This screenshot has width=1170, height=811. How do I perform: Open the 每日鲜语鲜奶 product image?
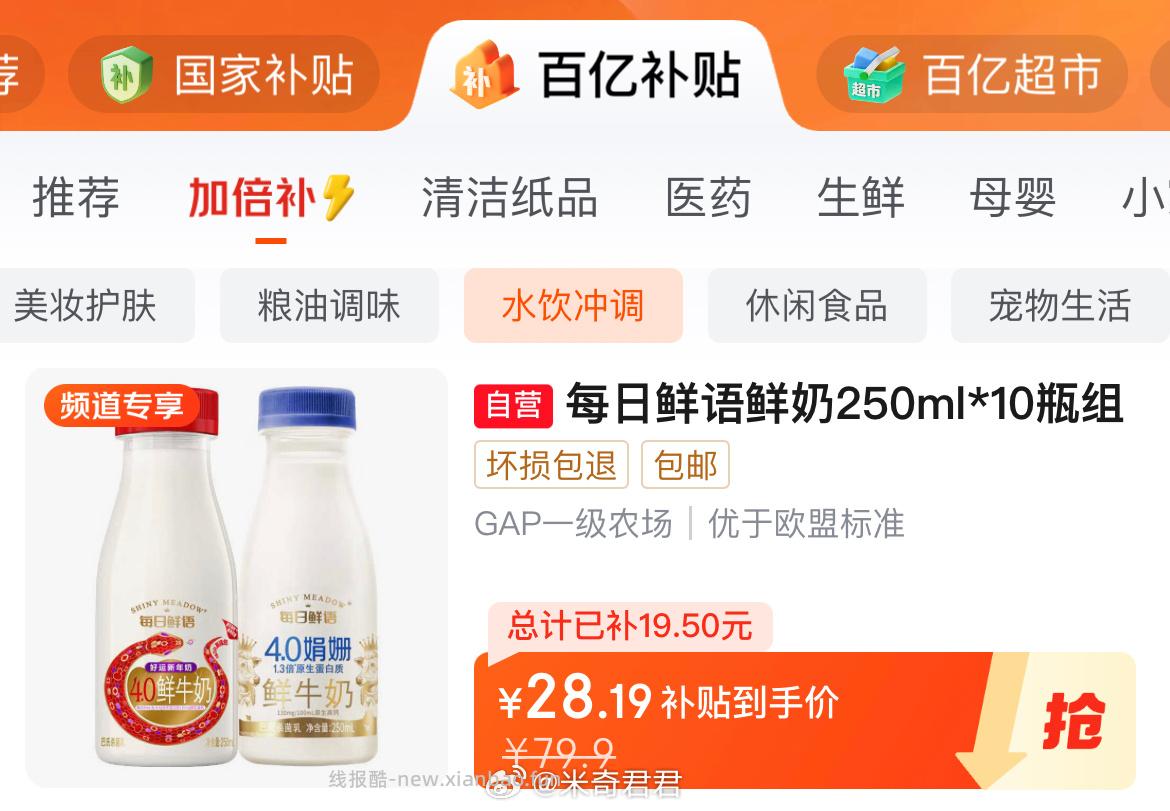click(236, 578)
